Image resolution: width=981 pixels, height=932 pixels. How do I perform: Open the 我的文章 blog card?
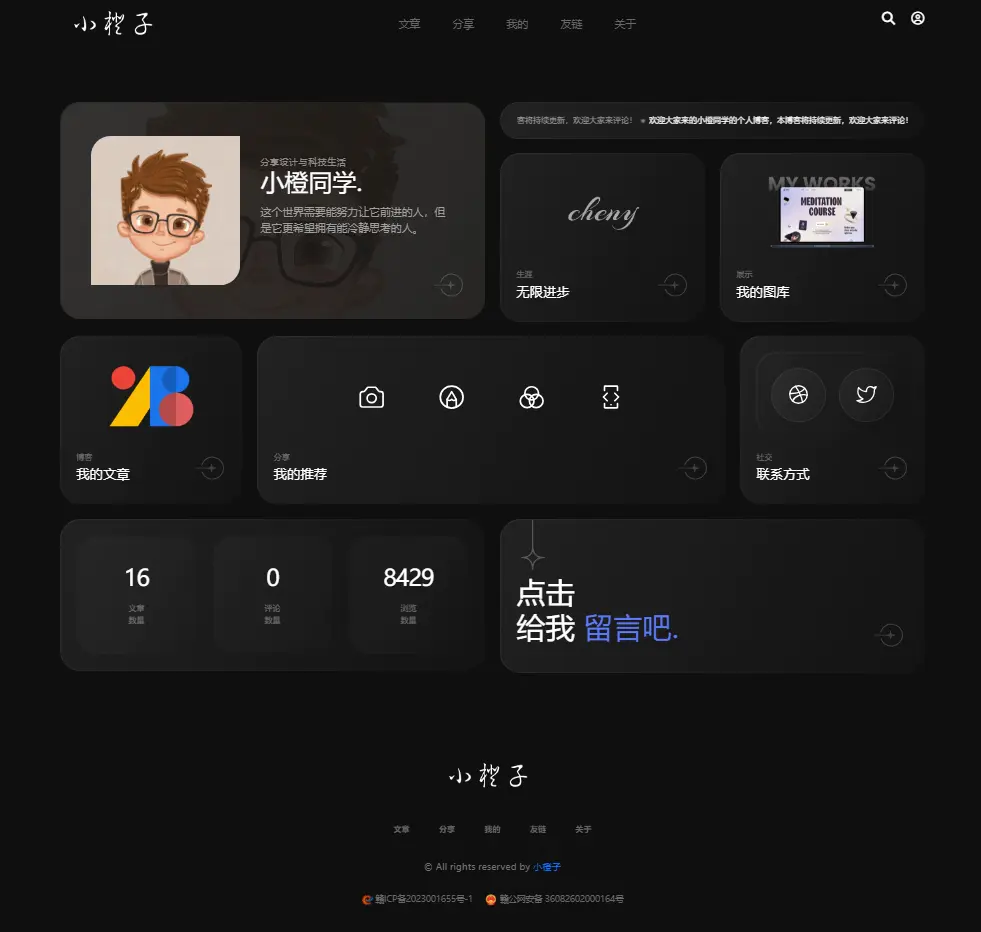151,420
